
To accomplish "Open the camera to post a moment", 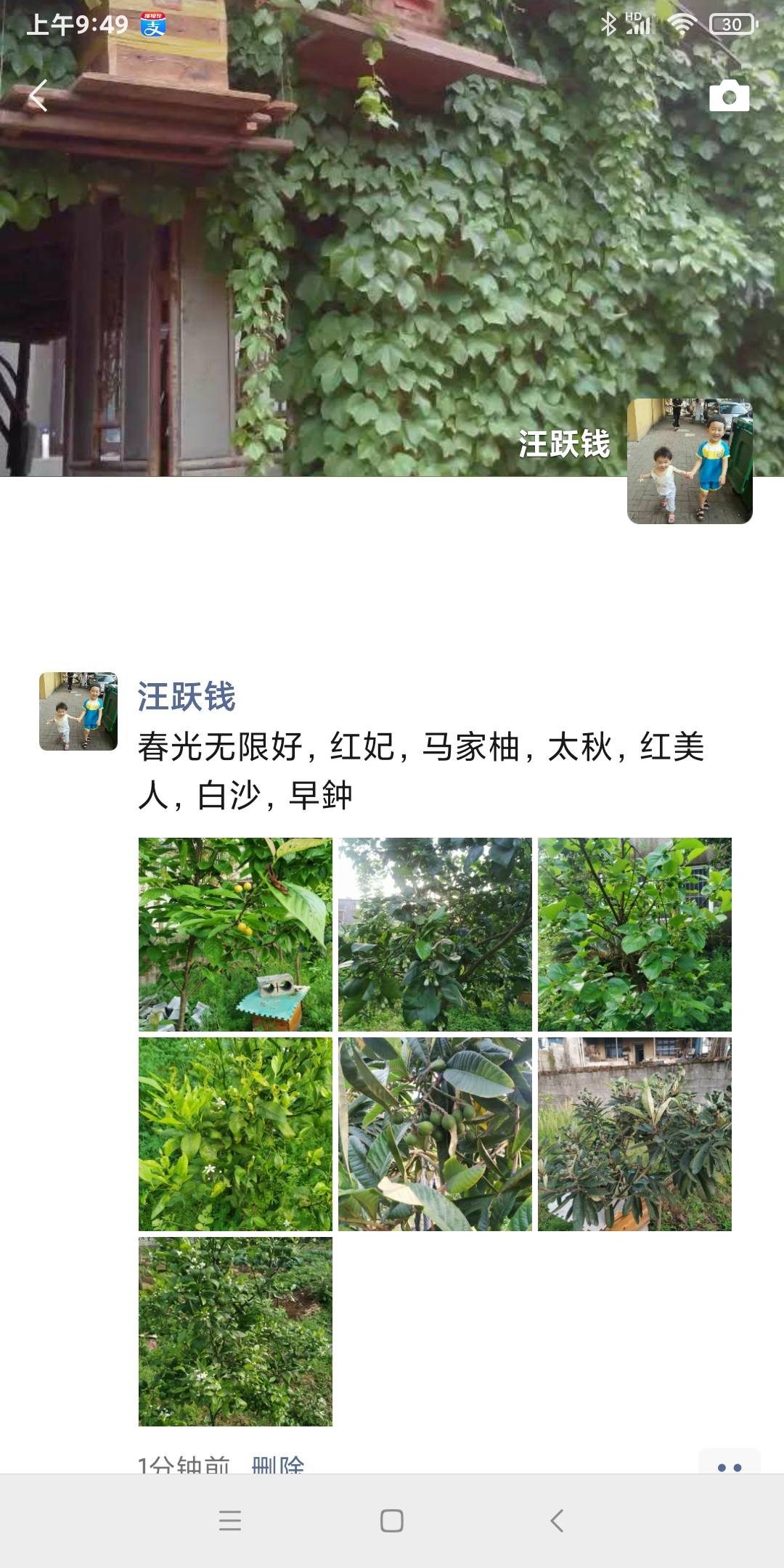I will pyautogui.click(x=729, y=95).
